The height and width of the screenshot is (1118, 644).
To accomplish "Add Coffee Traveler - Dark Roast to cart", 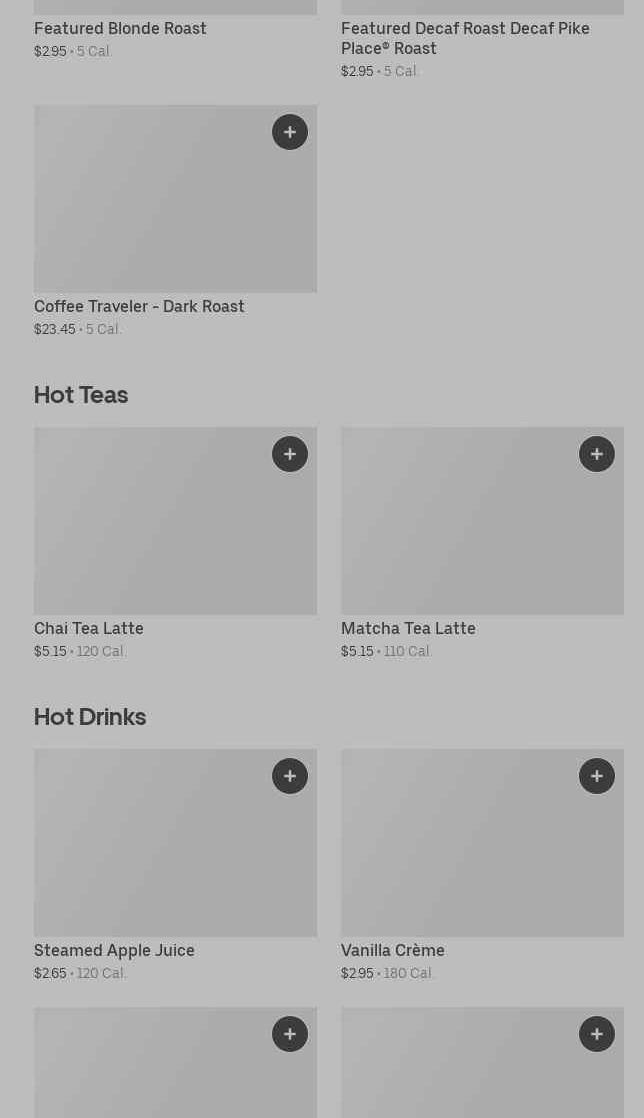I will pos(290,132).
